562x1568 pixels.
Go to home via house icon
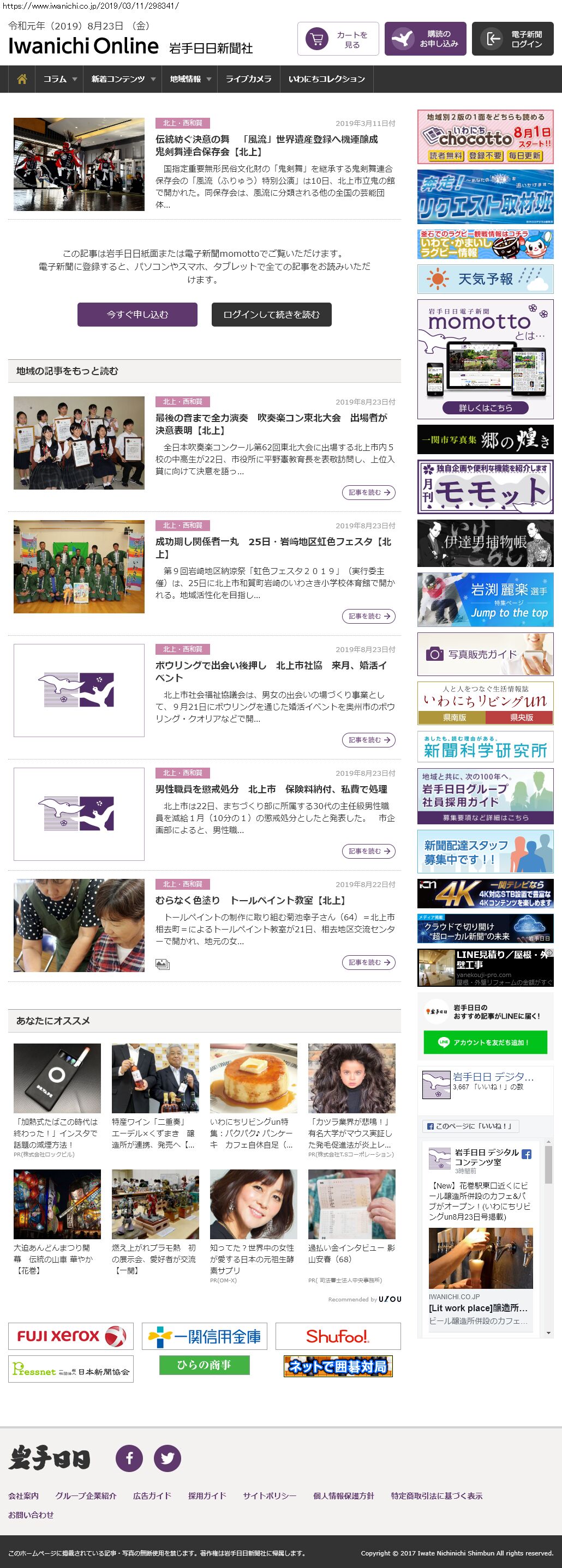tap(22, 79)
